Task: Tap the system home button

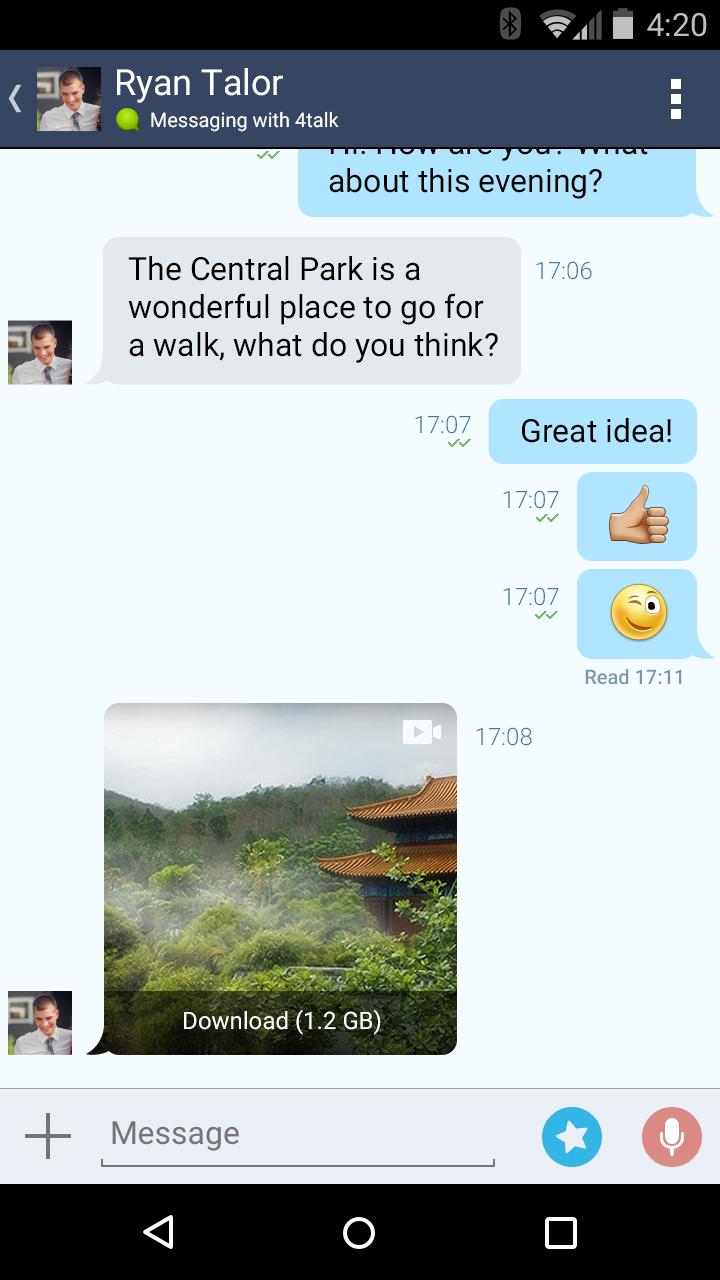Action: (x=359, y=1232)
